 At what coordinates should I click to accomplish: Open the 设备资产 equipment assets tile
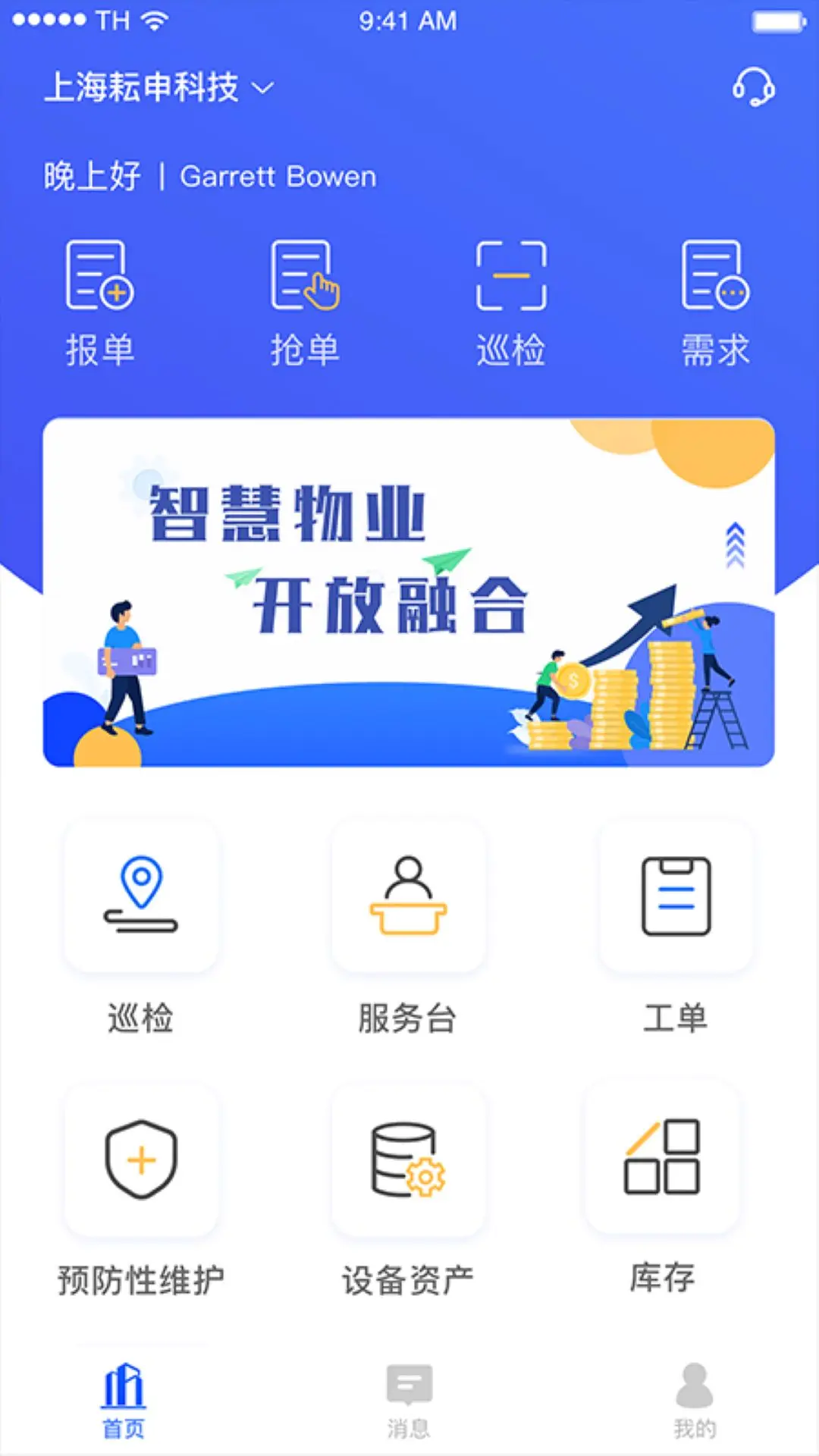click(x=408, y=1160)
